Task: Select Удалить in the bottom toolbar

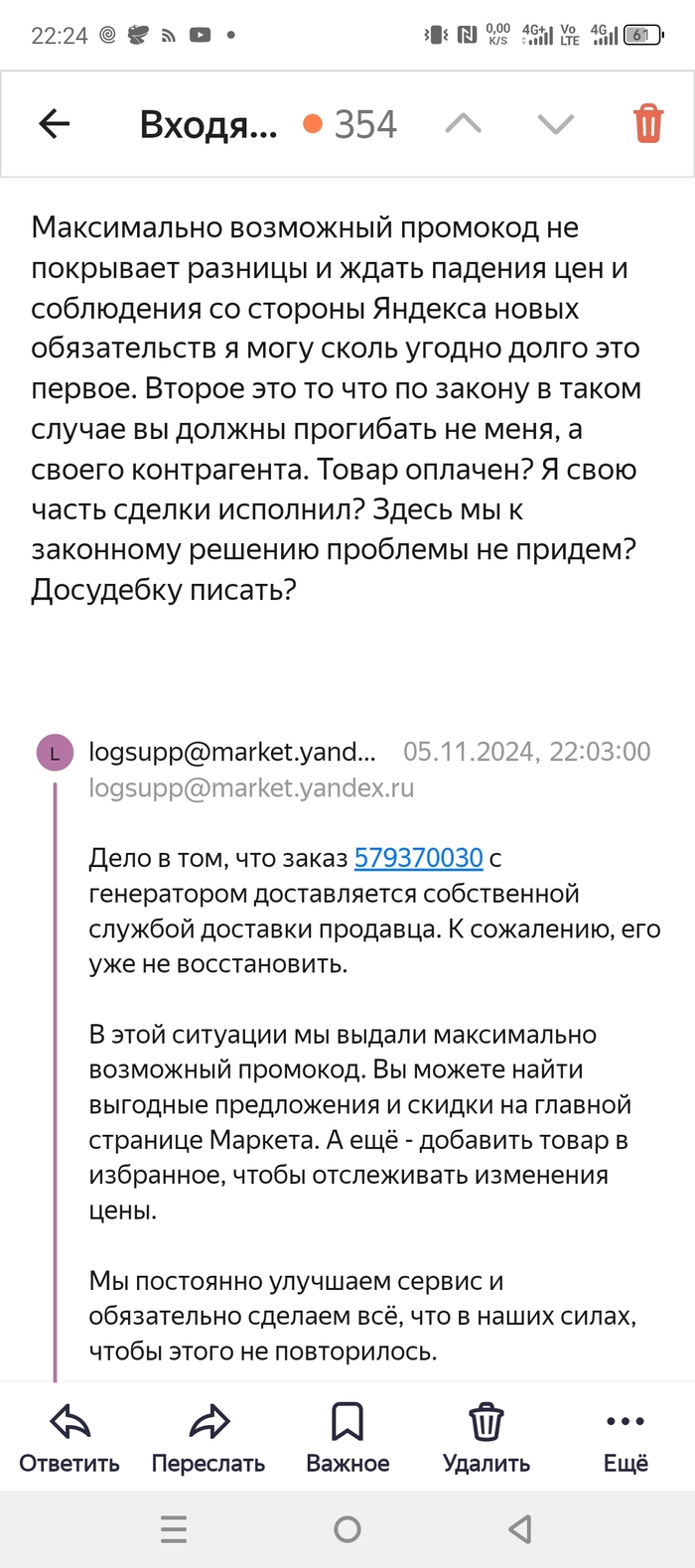Action: click(x=486, y=1436)
